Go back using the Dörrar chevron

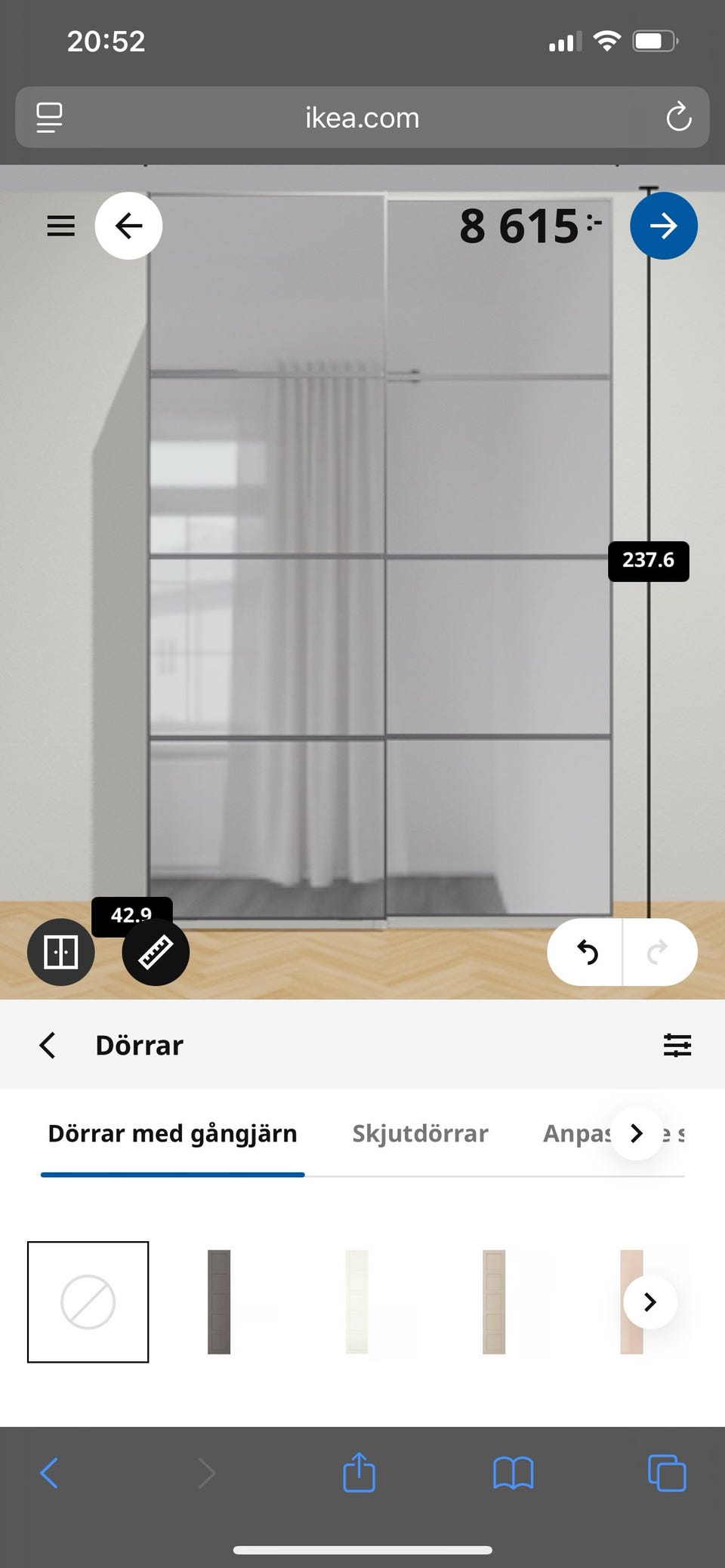(48, 1046)
